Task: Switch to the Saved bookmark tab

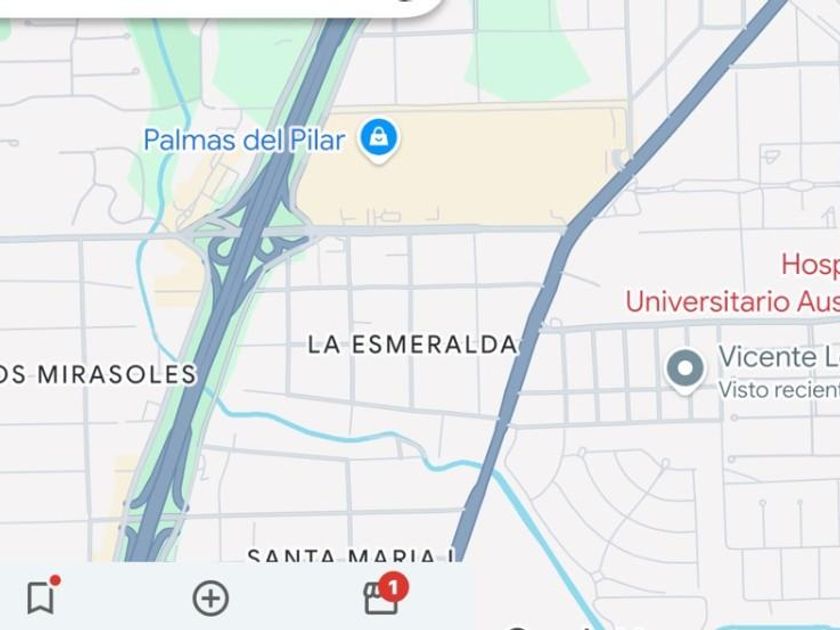Action: [x=40, y=598]
